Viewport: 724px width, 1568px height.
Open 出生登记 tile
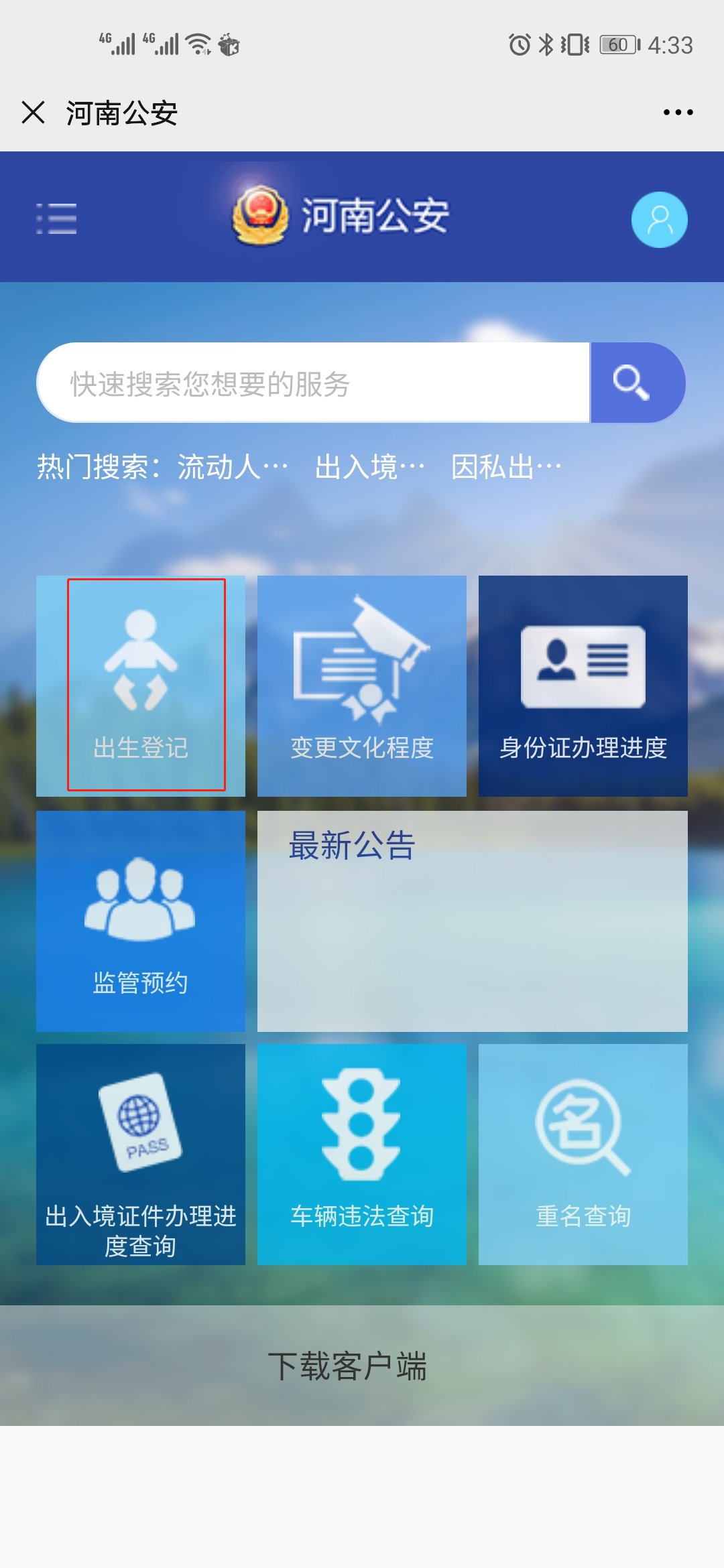coord(141,685)
